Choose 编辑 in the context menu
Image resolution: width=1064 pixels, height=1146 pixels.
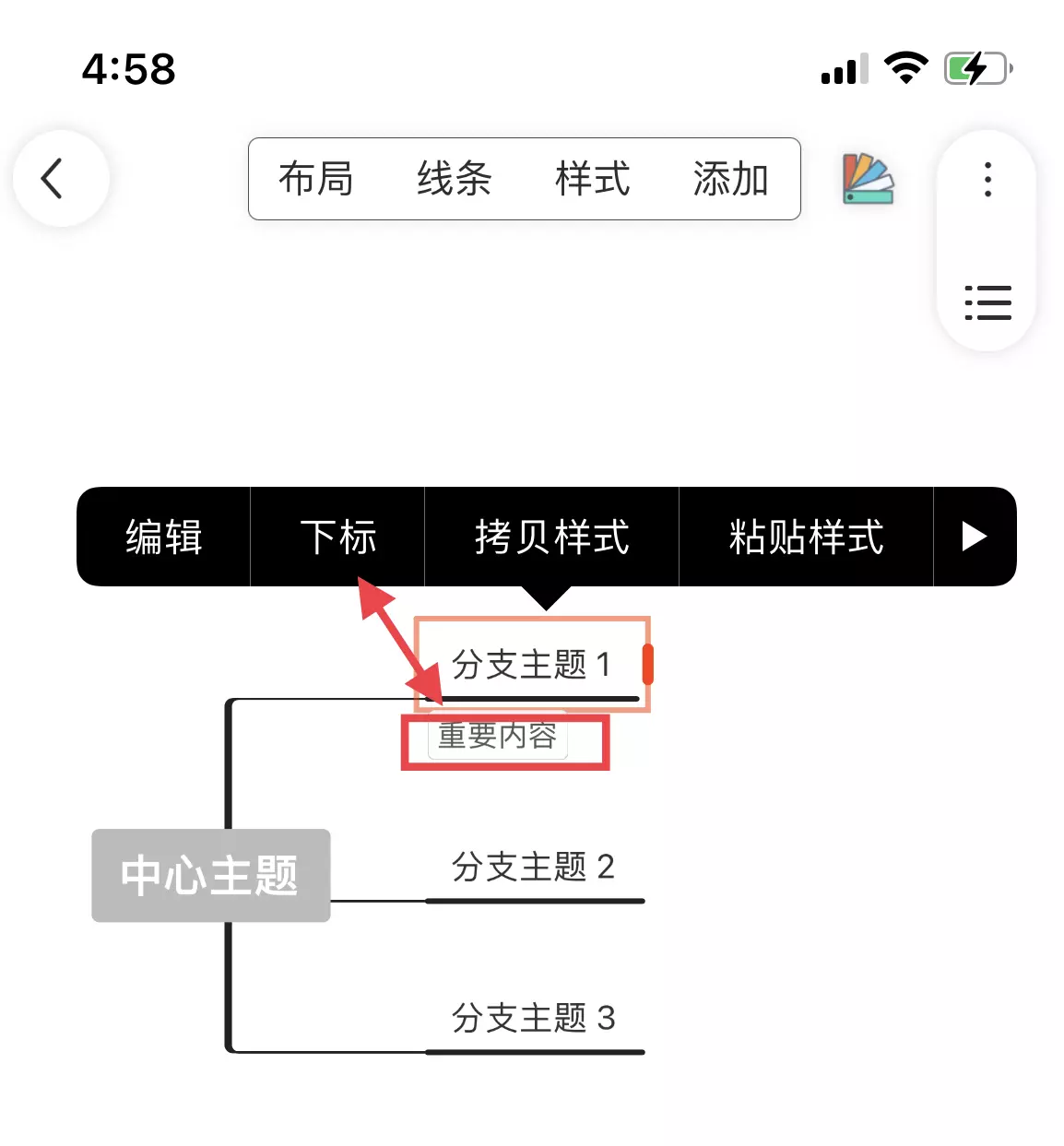164,538
